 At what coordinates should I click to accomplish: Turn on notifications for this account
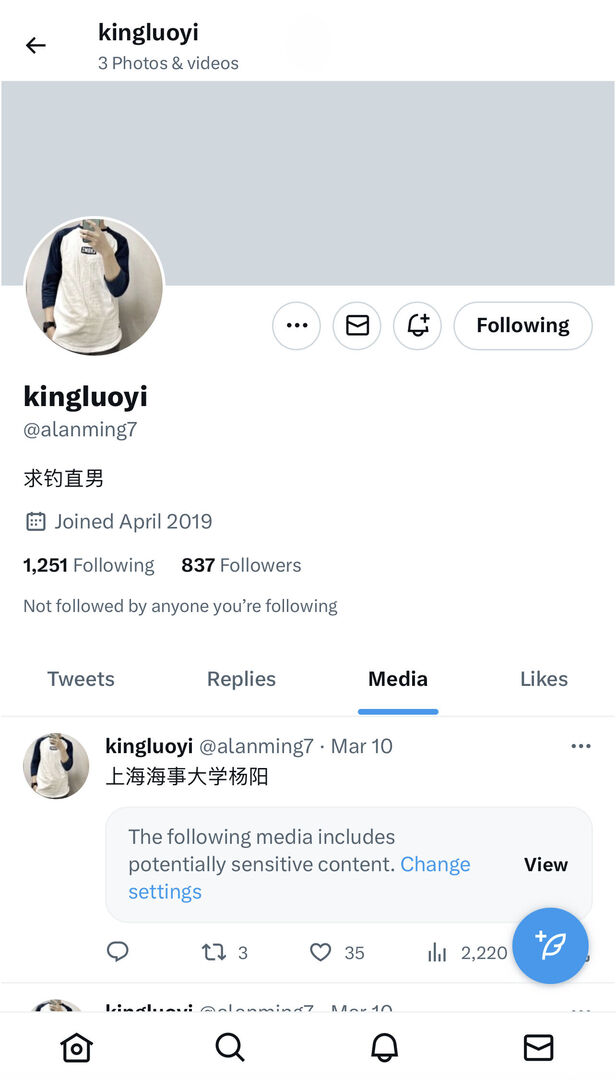(x=418, y=325)
